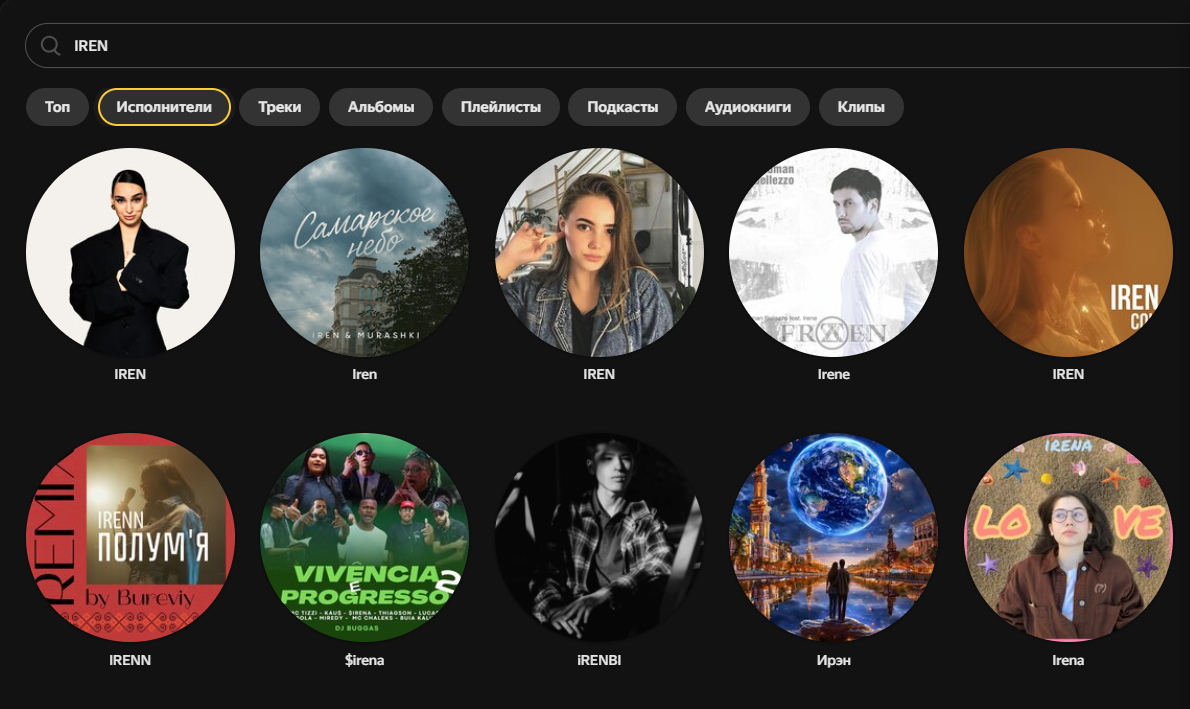Screen dimensions: 1190x709
Task: View the iRENBI artist profile
Action: tap(599, 537)
